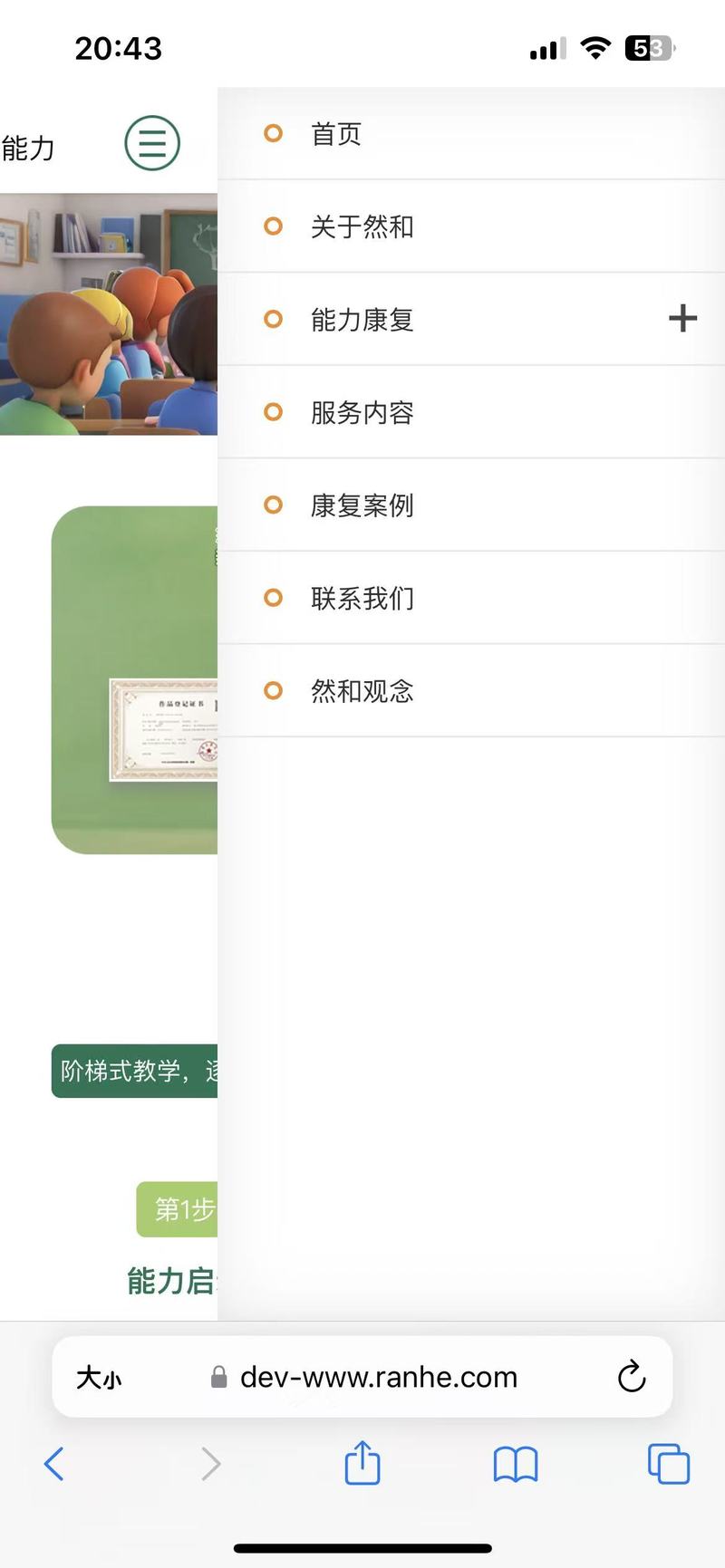View the 康复案例 page

pos(362,505)
